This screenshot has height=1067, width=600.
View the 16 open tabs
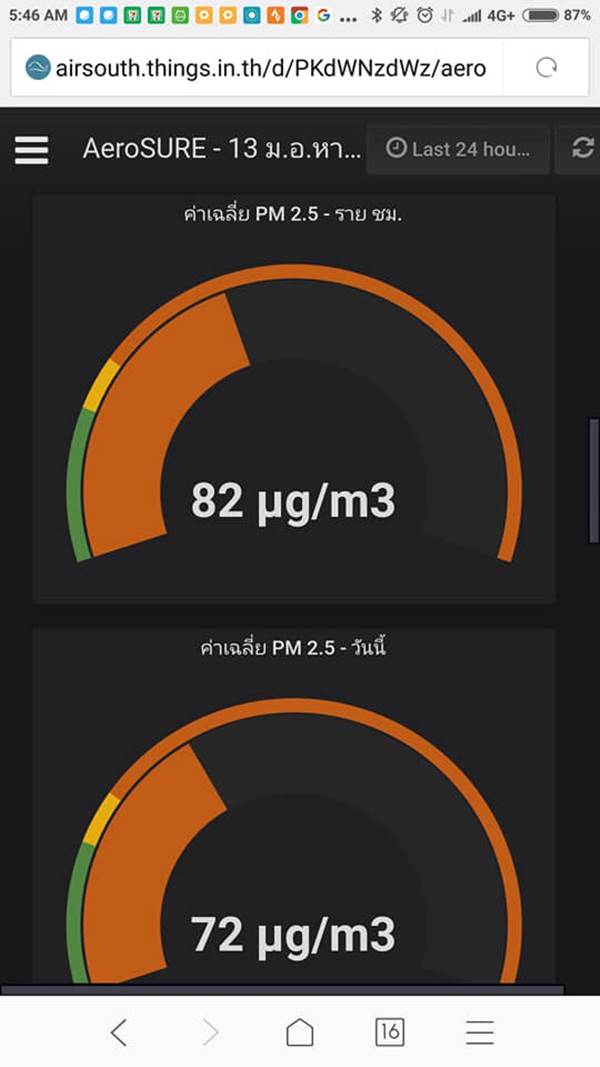click(390, 1032)
